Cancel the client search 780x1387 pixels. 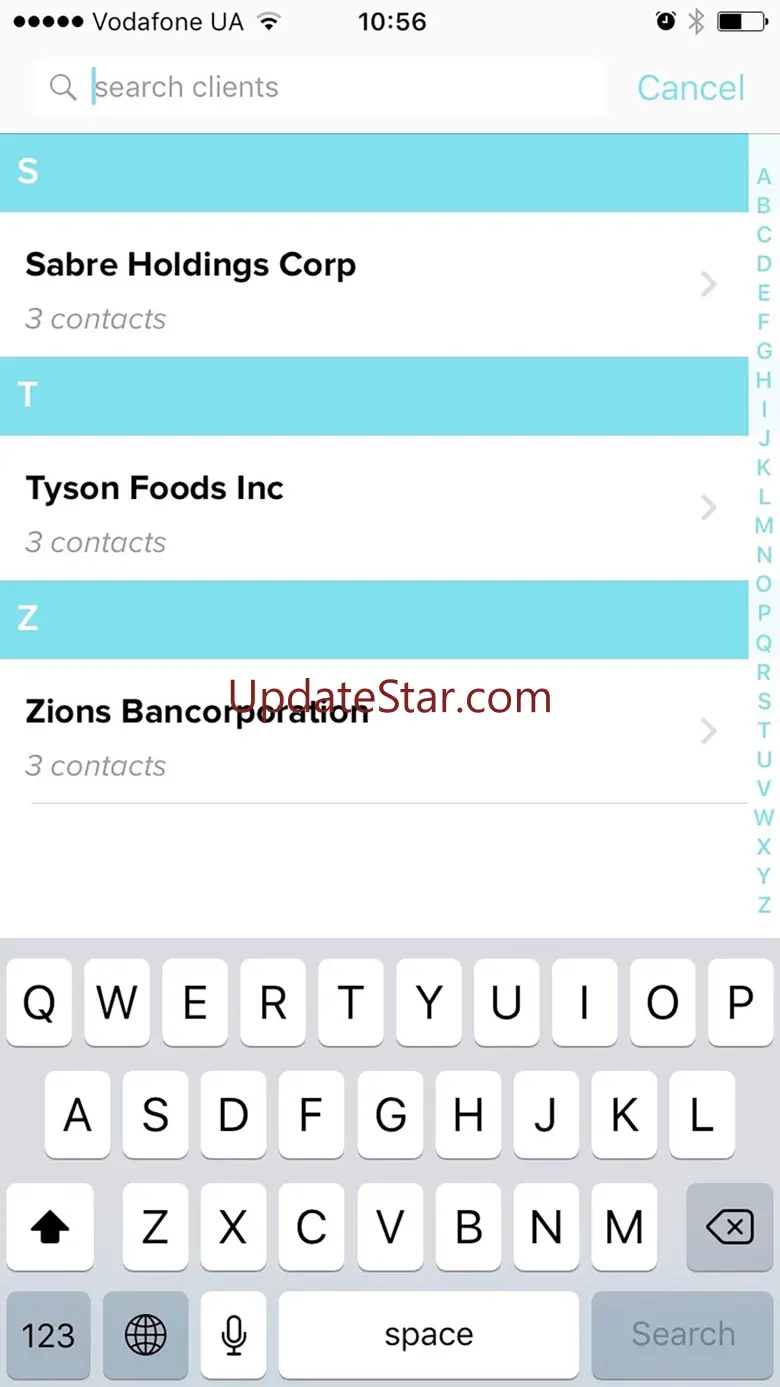click(691, 88)
